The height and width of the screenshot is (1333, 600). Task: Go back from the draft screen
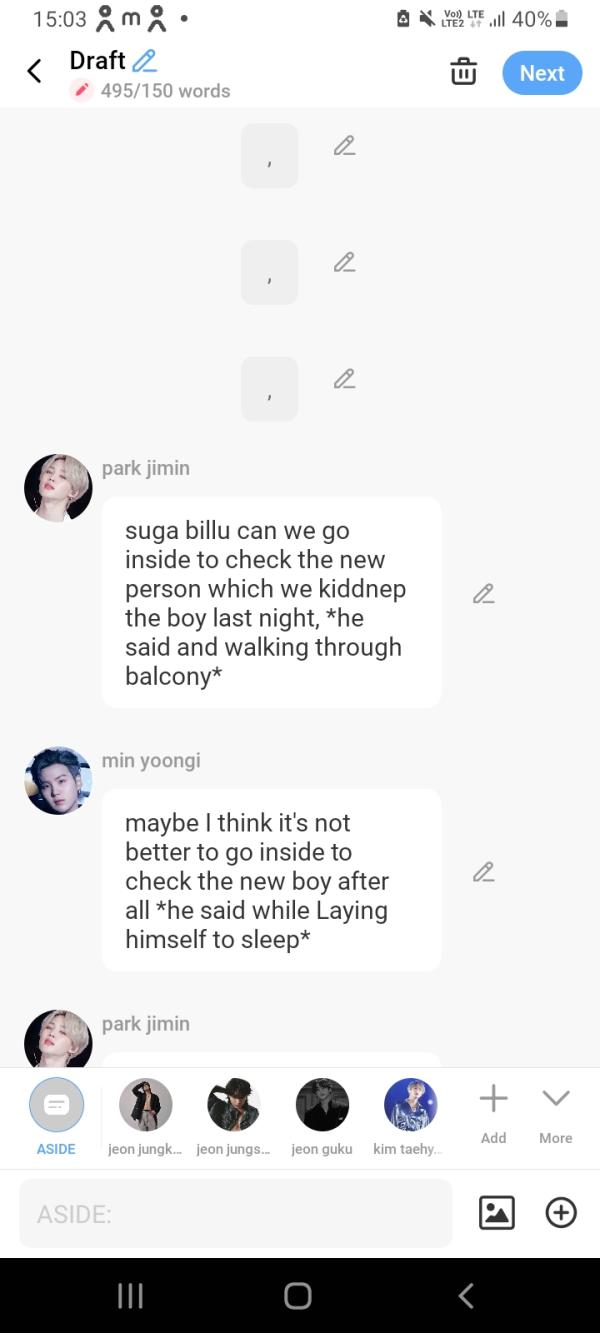(x=34, y=71)
